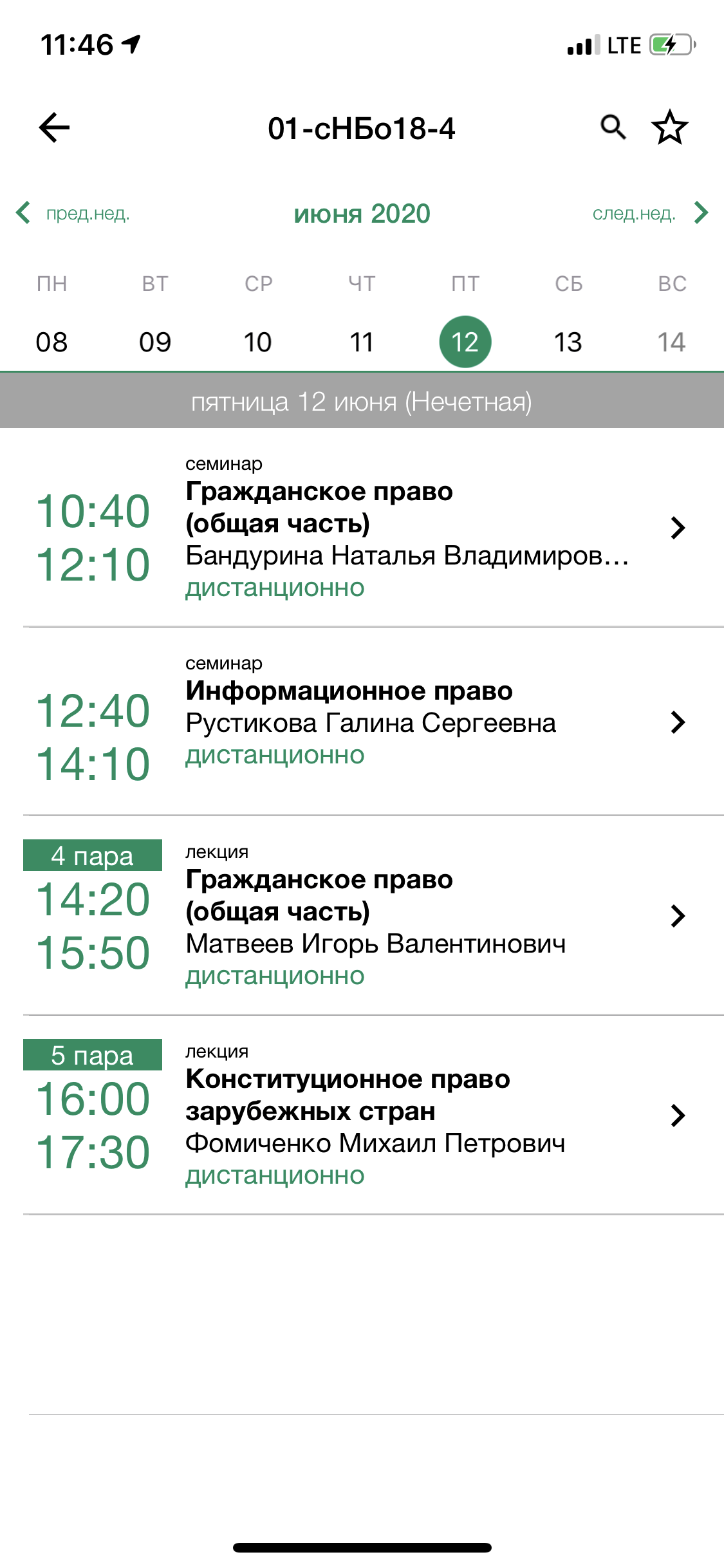Select Tuesday 09 in the calendar

pos(155,342)
